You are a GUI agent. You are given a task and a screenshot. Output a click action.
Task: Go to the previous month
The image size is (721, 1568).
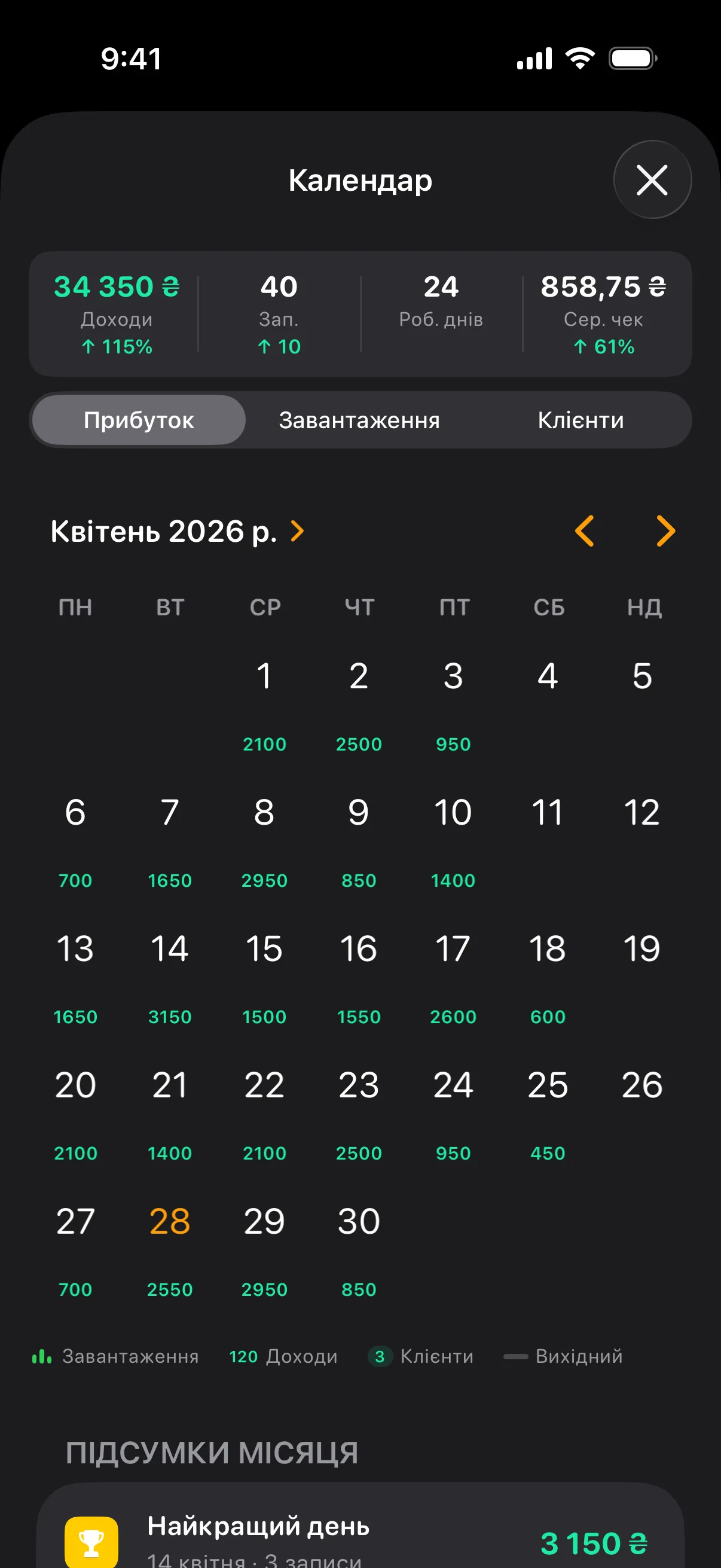(584, 531)
